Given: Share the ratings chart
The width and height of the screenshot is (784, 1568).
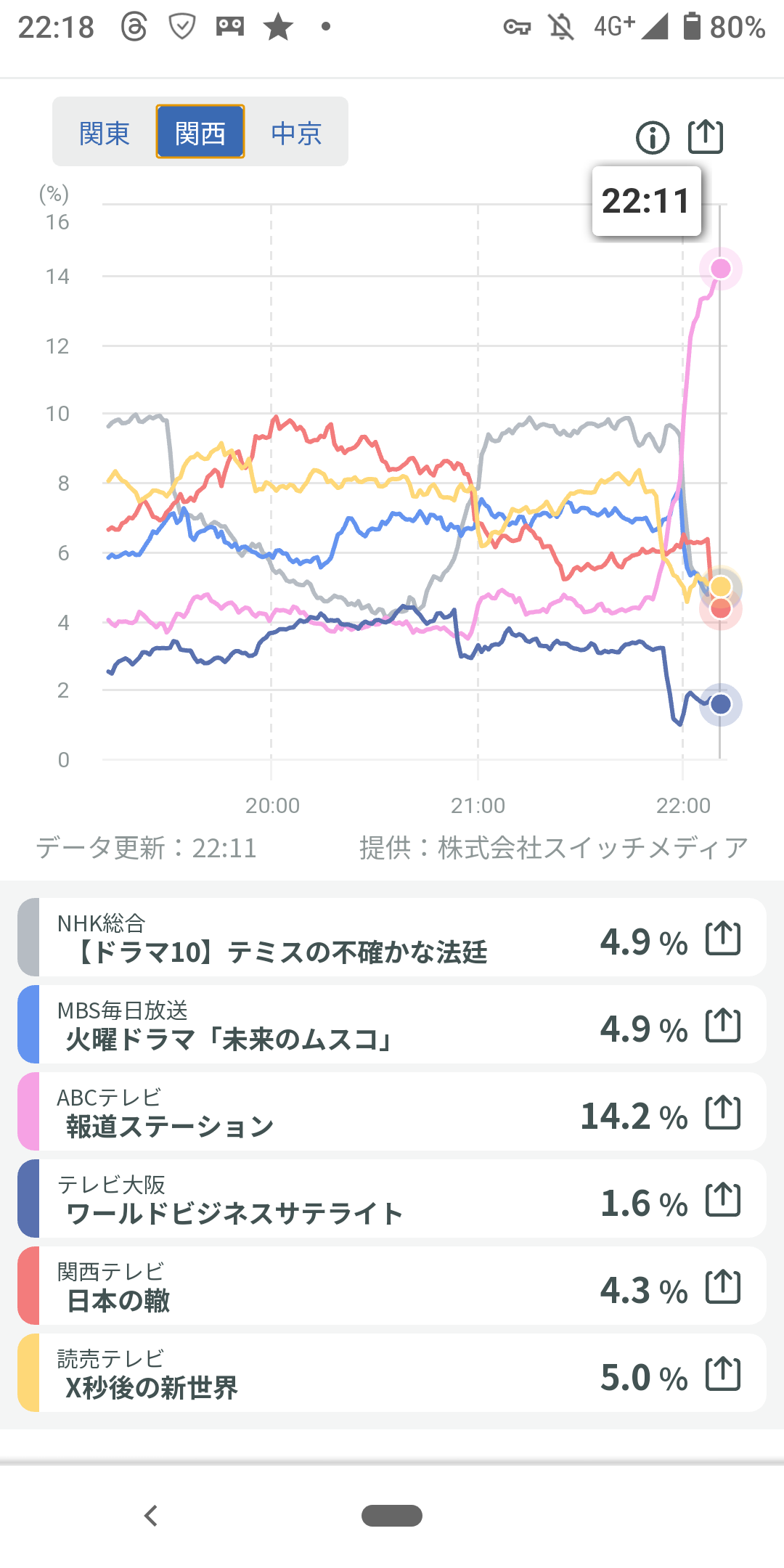Looking at the screenshot, I should click(x=706, y=136).
